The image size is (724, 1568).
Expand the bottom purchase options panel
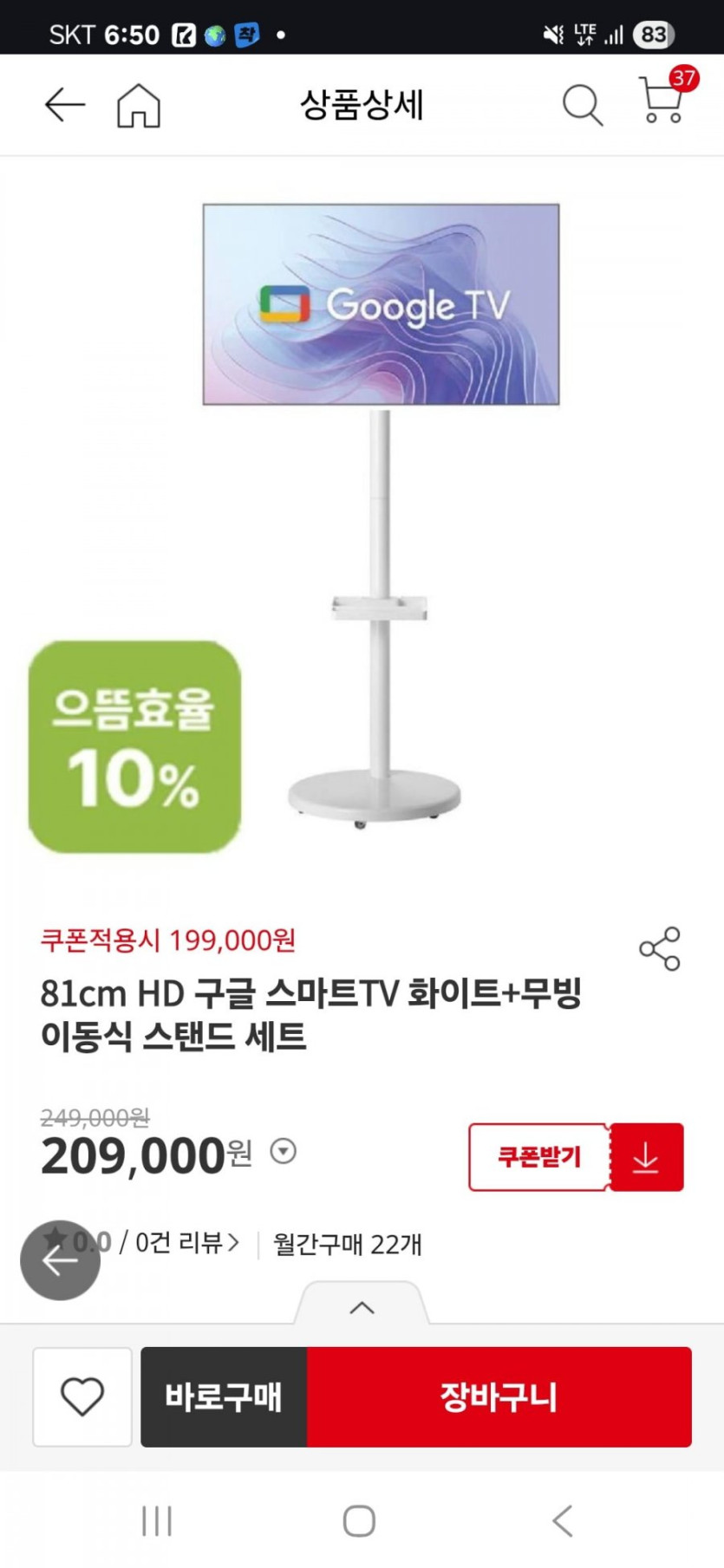(x=362, y=1307)
